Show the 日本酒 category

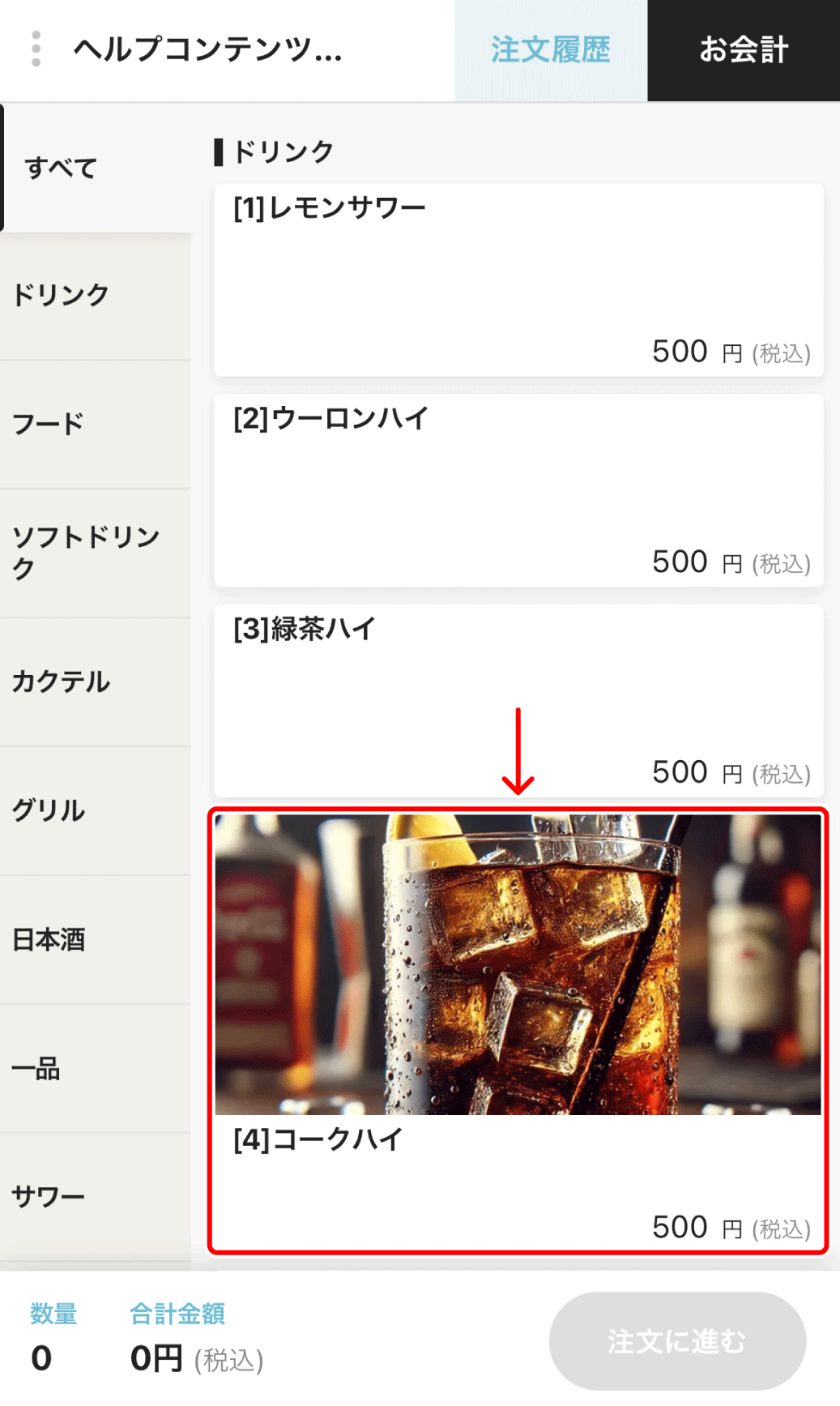pyautogui.click(x=96, y=939)
